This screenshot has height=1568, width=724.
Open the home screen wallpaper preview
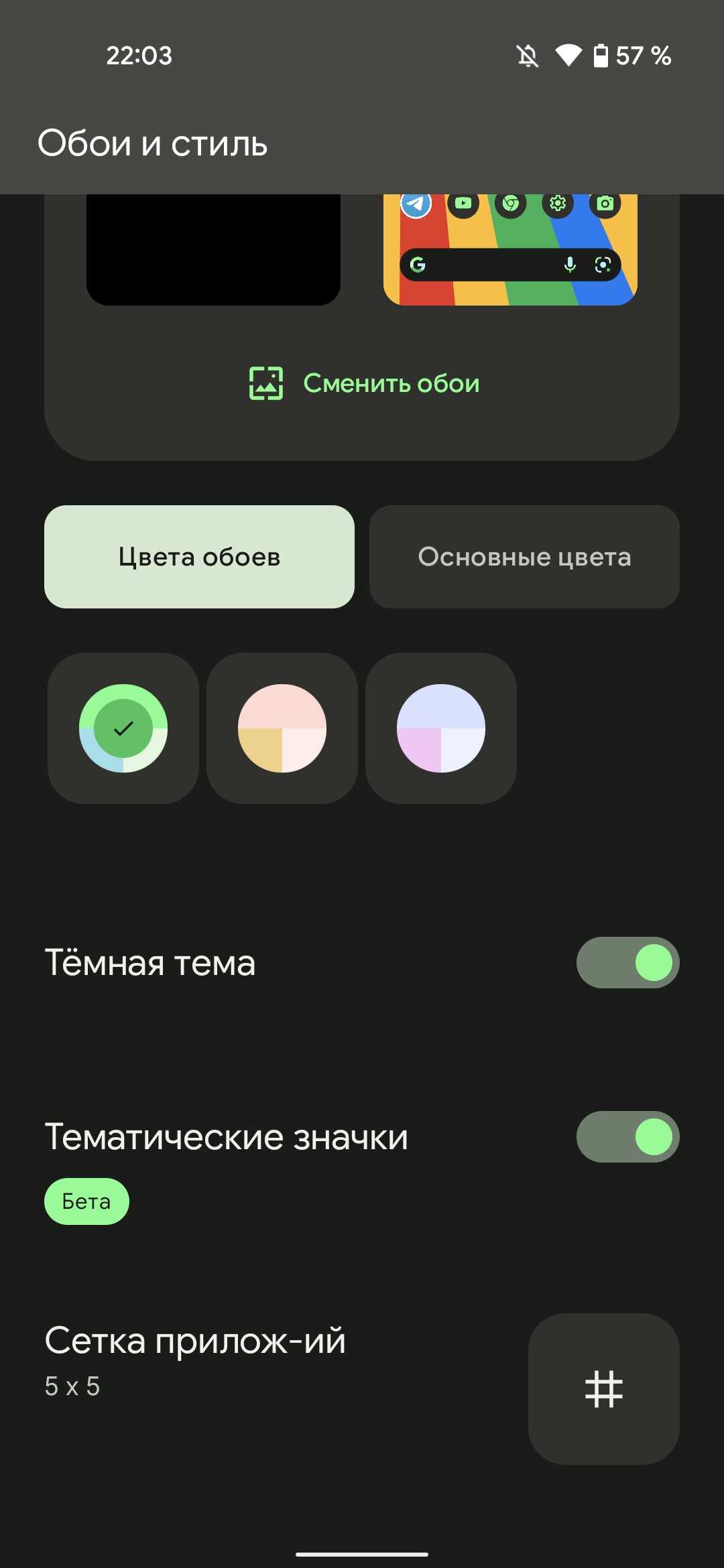[510, 250]
